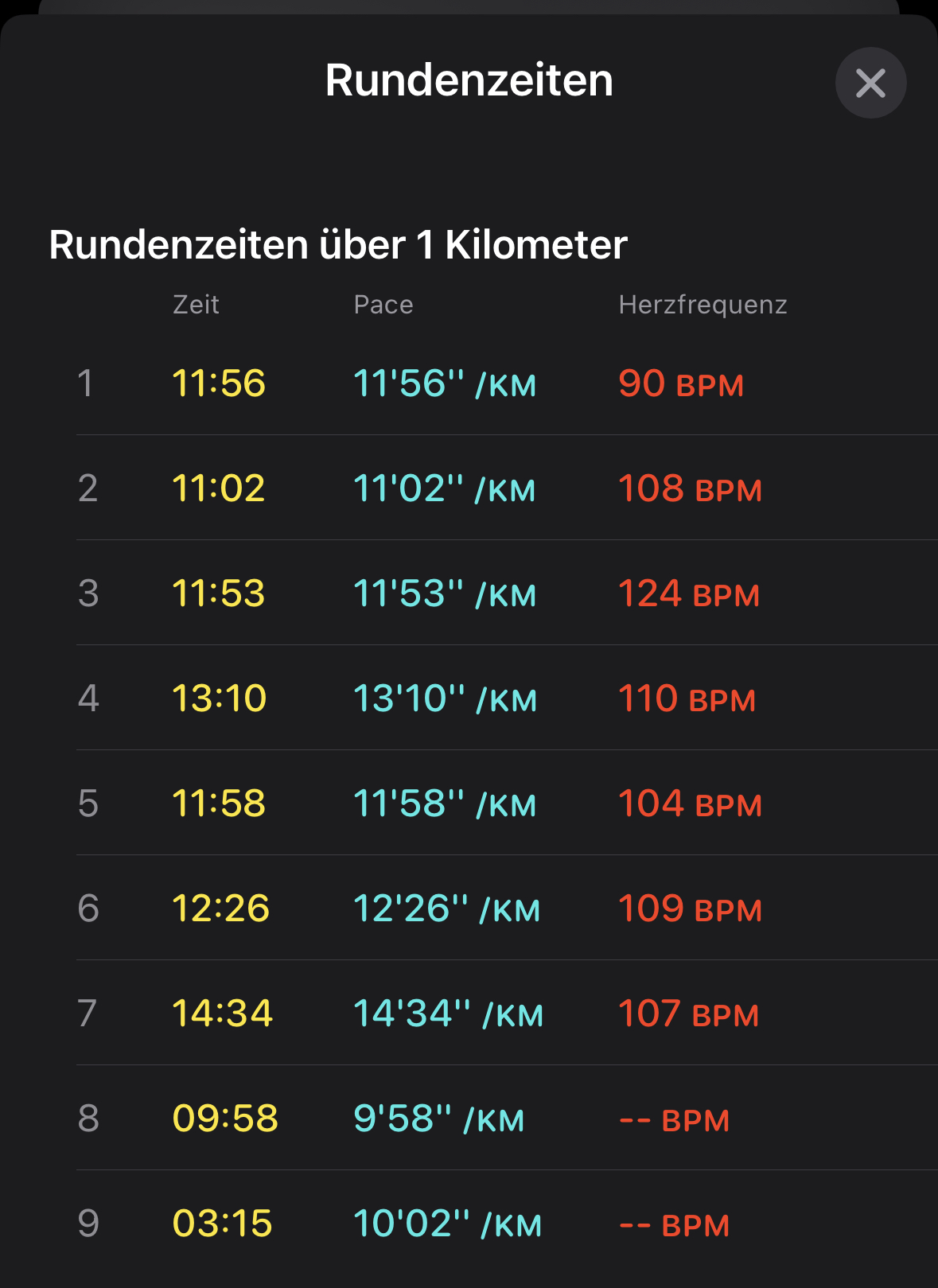Click the close X icon
Image resolution: width=938 pixels, height=1288 pixels.
tap(870, 82)
